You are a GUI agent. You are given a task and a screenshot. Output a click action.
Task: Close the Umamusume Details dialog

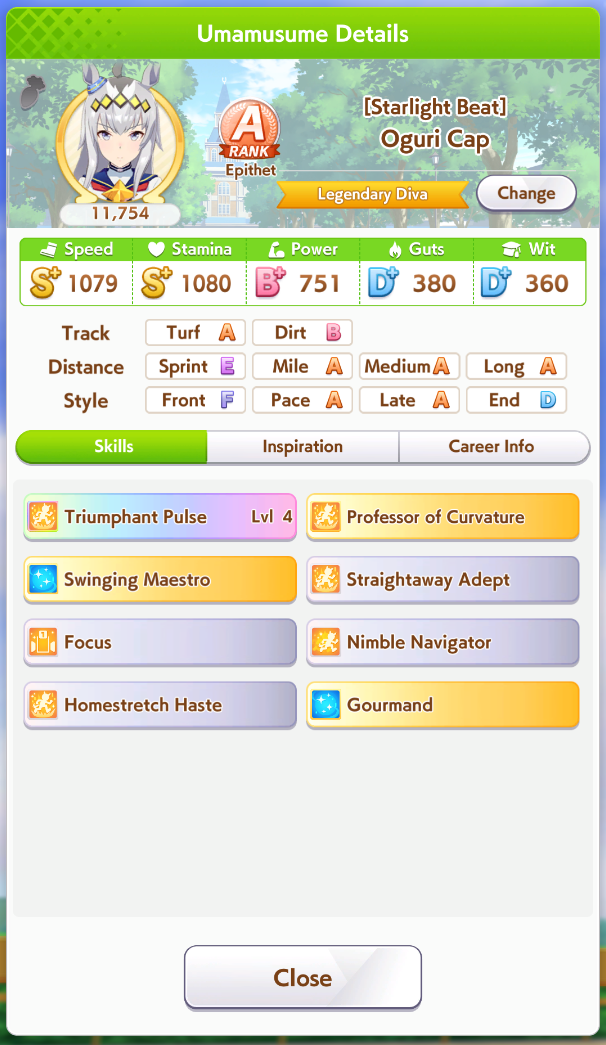pos(302,977)
